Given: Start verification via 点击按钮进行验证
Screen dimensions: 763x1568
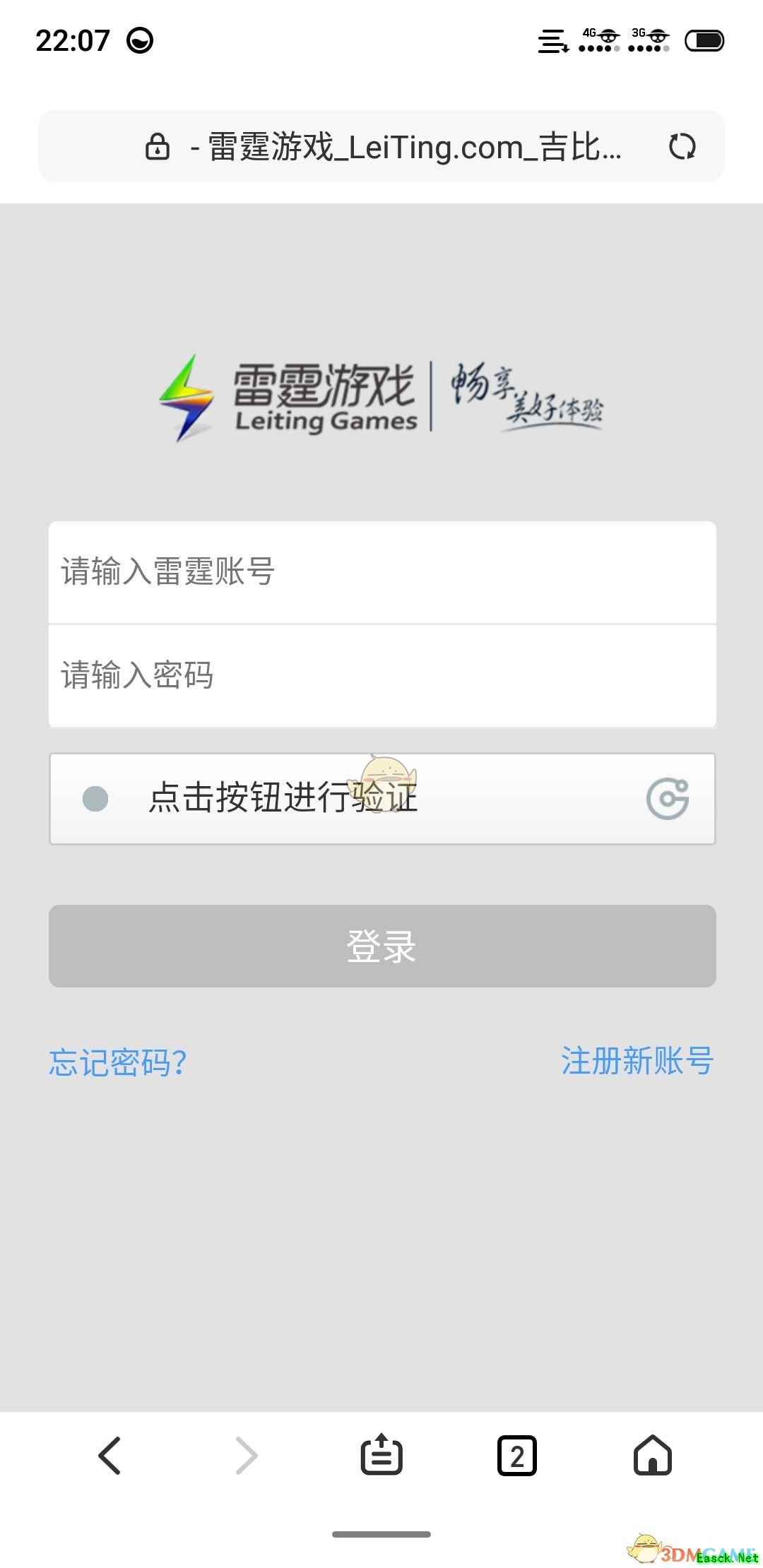Looking at the screenshot, I should coord(381,799).
